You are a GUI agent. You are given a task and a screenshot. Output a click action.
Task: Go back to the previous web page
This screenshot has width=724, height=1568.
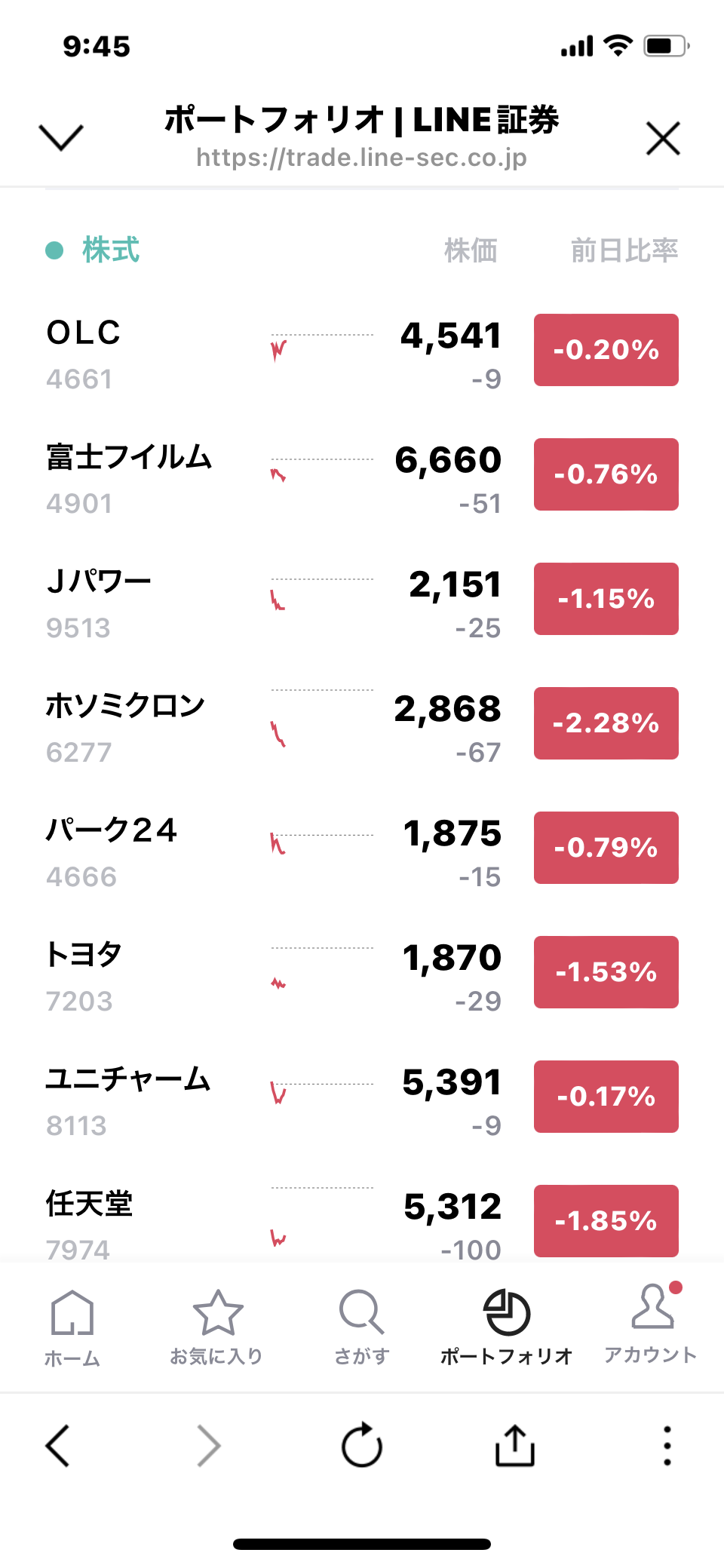coord(58,1446)
